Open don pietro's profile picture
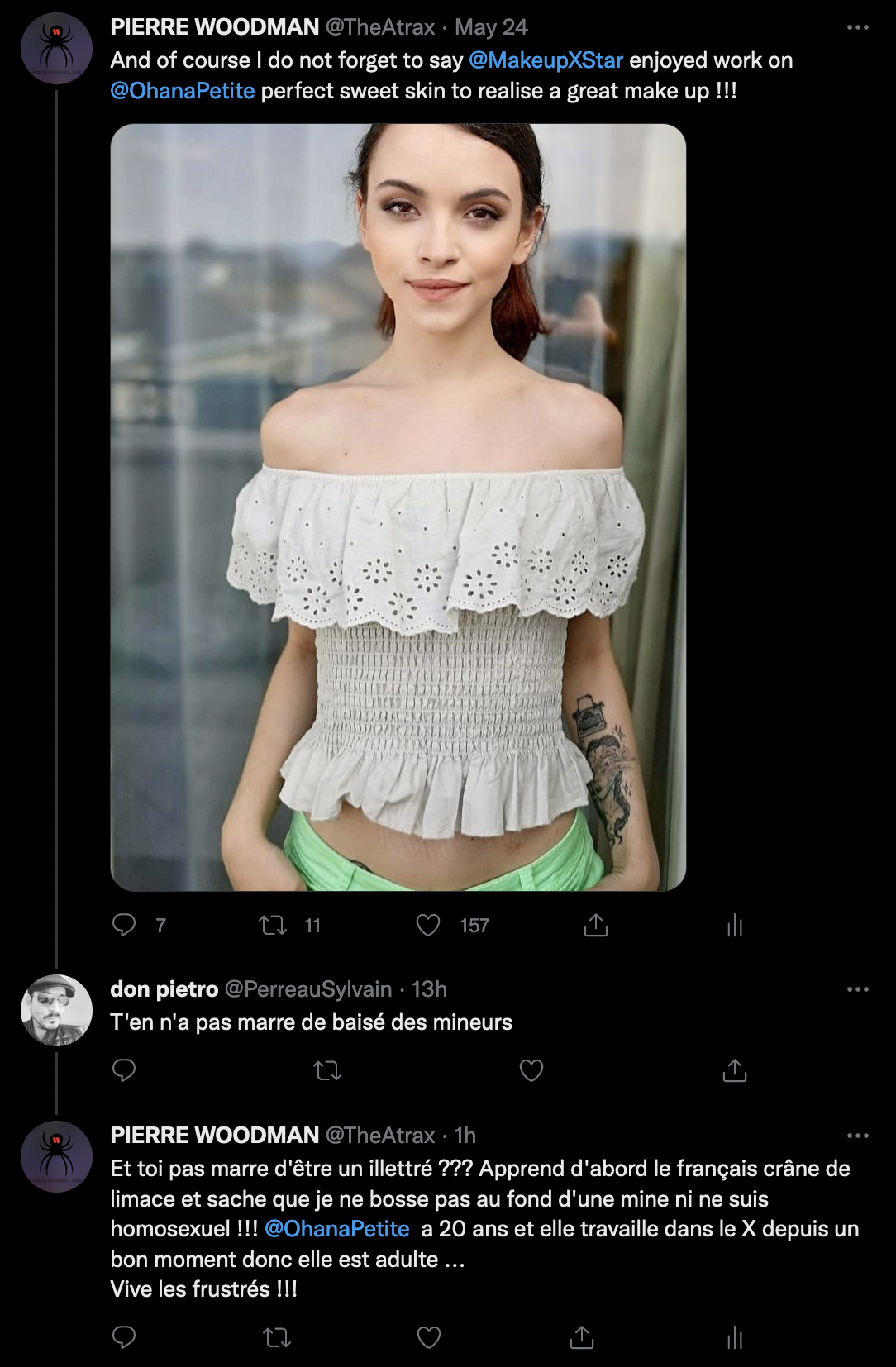Viewport: 896px width, 1367px height. click(x=56, y=1010)
